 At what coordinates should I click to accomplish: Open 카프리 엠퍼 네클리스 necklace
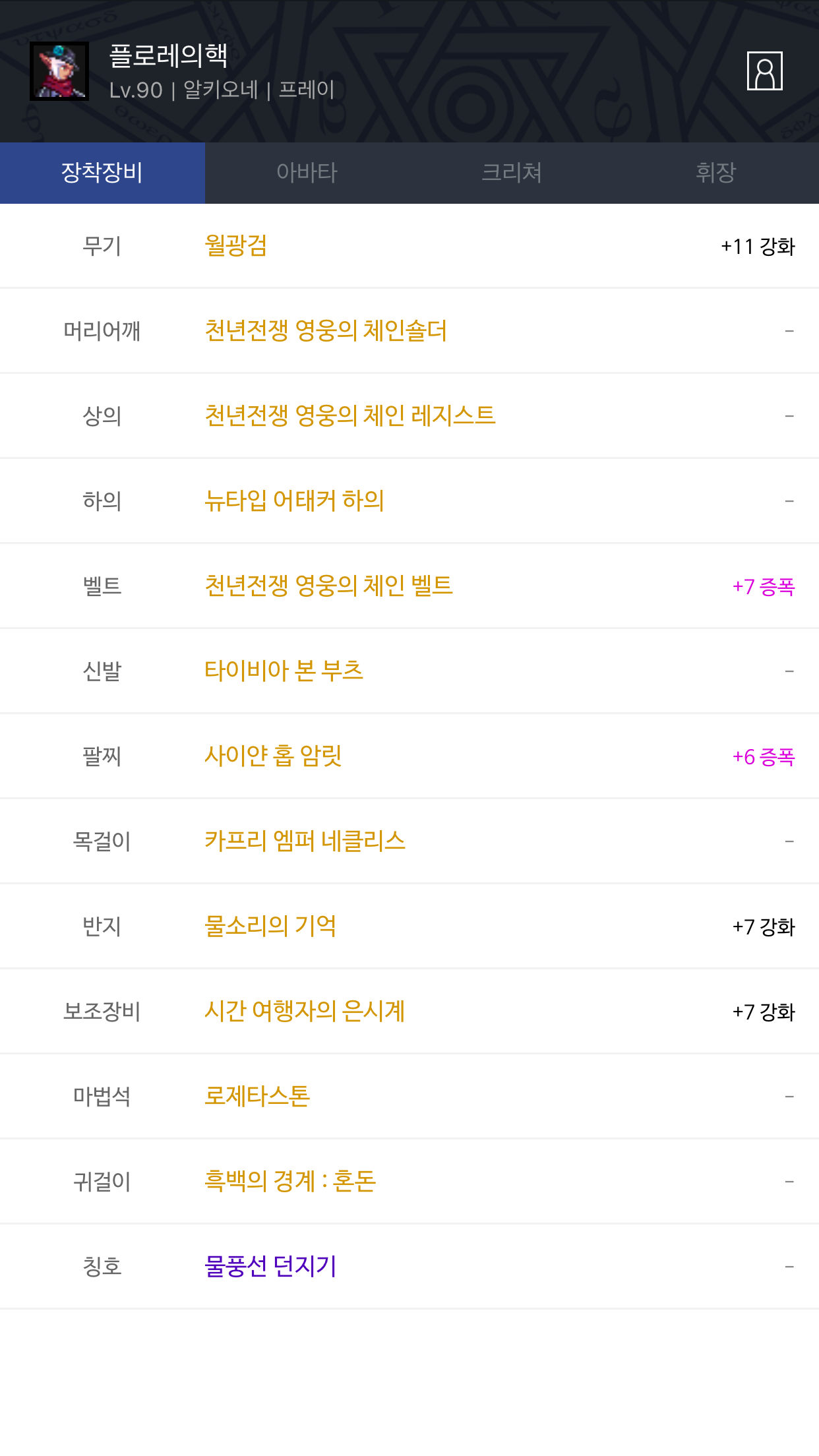(305, 841)
